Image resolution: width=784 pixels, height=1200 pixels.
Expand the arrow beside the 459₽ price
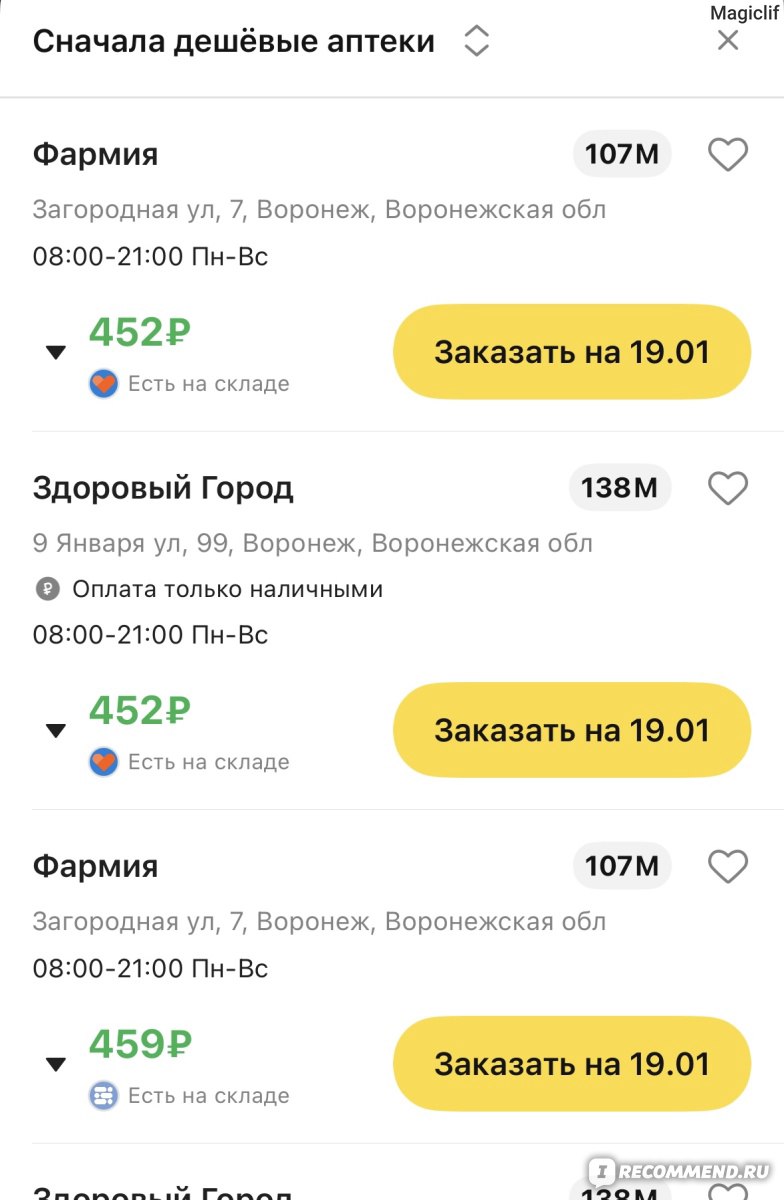click(x=56, y=1064)
